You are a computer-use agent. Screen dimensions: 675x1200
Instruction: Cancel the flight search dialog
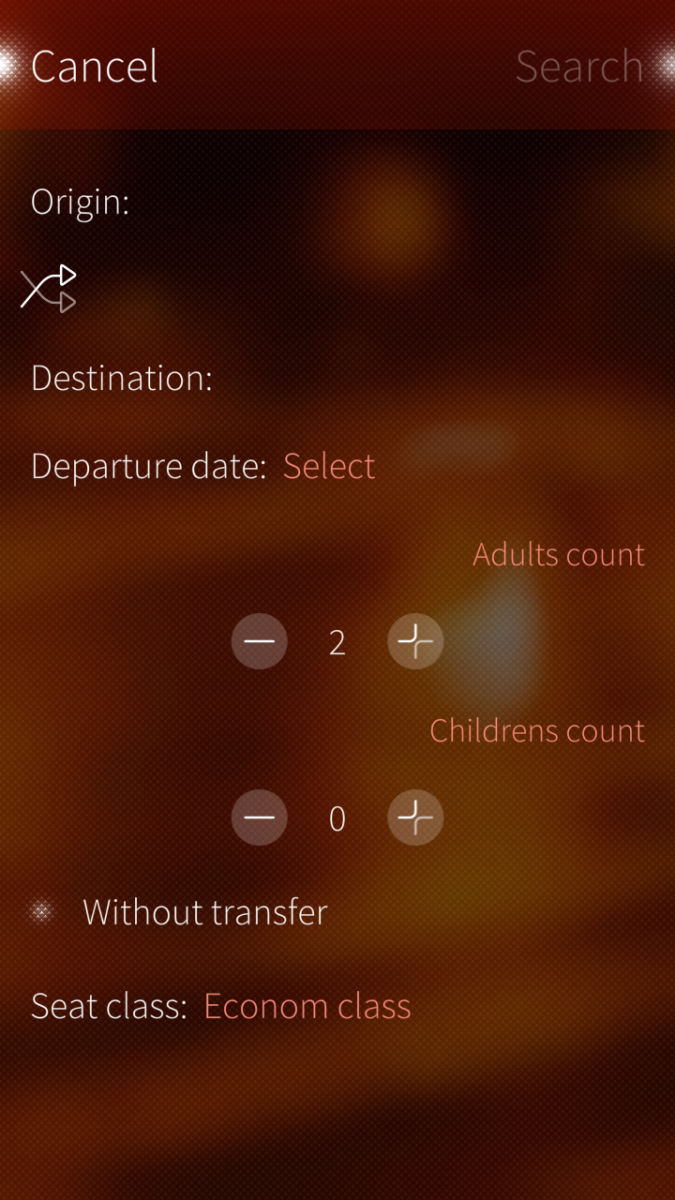[94, 67]
